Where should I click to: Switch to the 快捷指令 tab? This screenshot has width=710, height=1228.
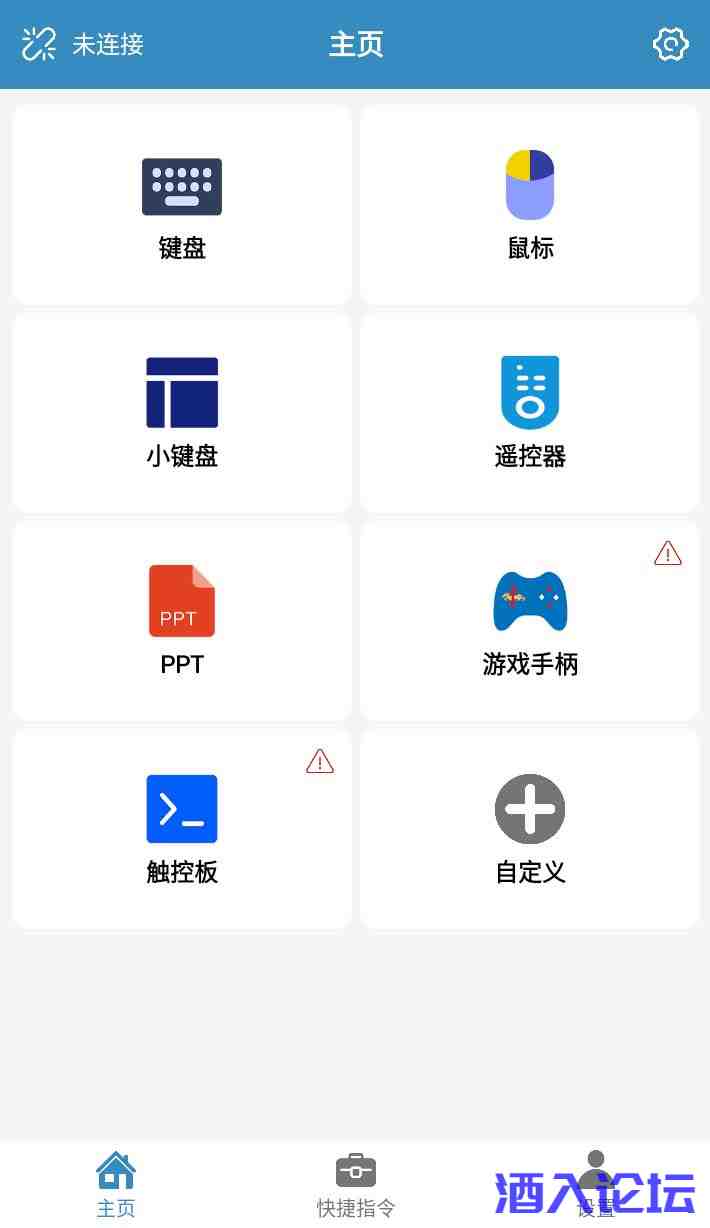pyautogui.click(x=356, y=1184)
